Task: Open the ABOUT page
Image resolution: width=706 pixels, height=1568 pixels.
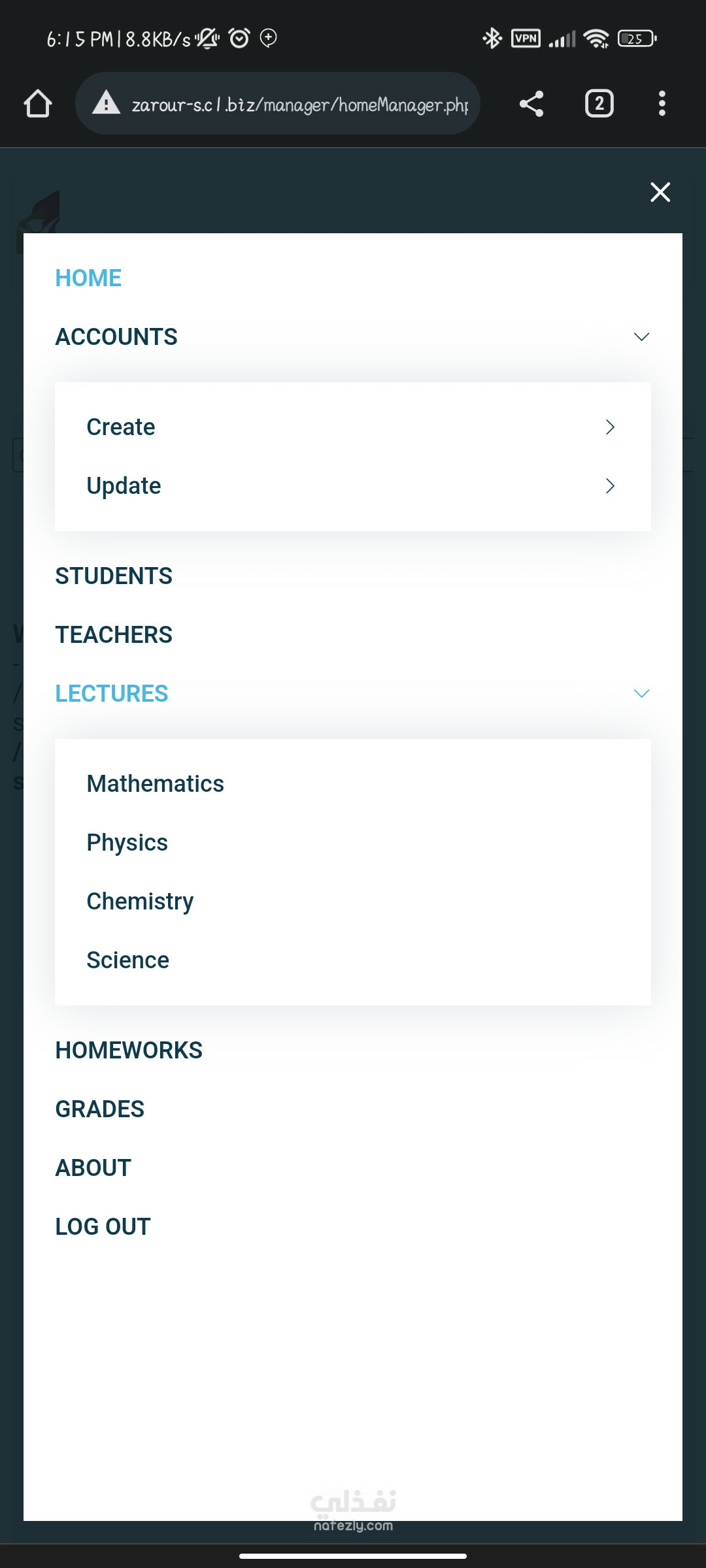Action: click(93, 1168)
